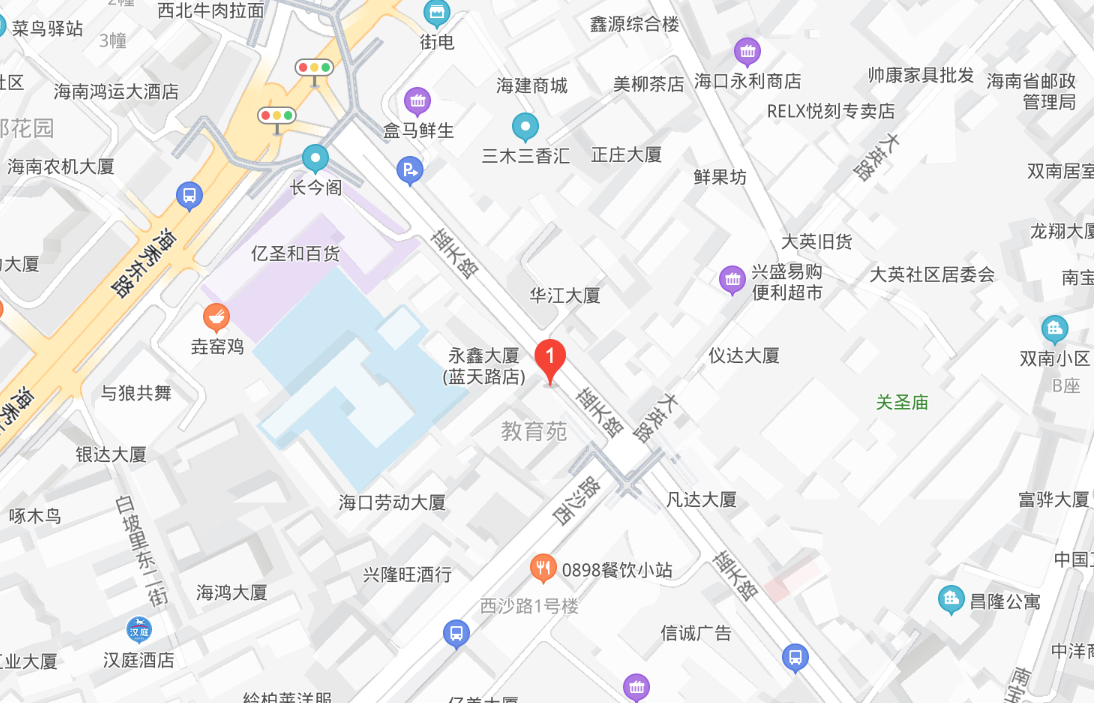Open the 三木三香汇 map pin
1094x703 pixels.
coord(525,127)
